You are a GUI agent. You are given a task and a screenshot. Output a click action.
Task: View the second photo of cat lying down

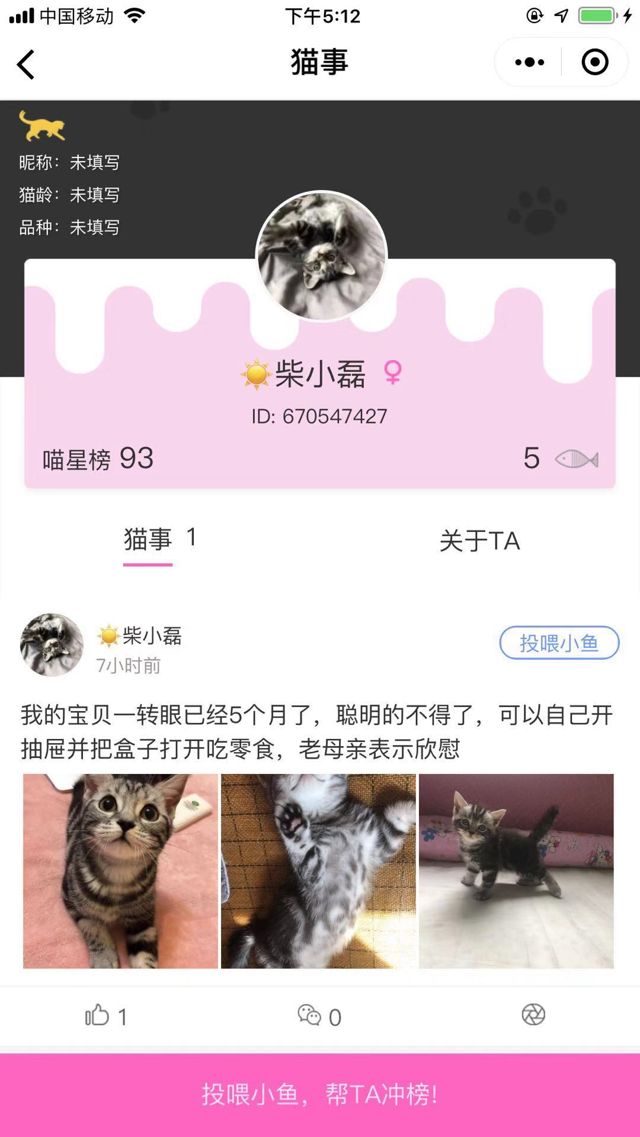[x=318, y=871]
